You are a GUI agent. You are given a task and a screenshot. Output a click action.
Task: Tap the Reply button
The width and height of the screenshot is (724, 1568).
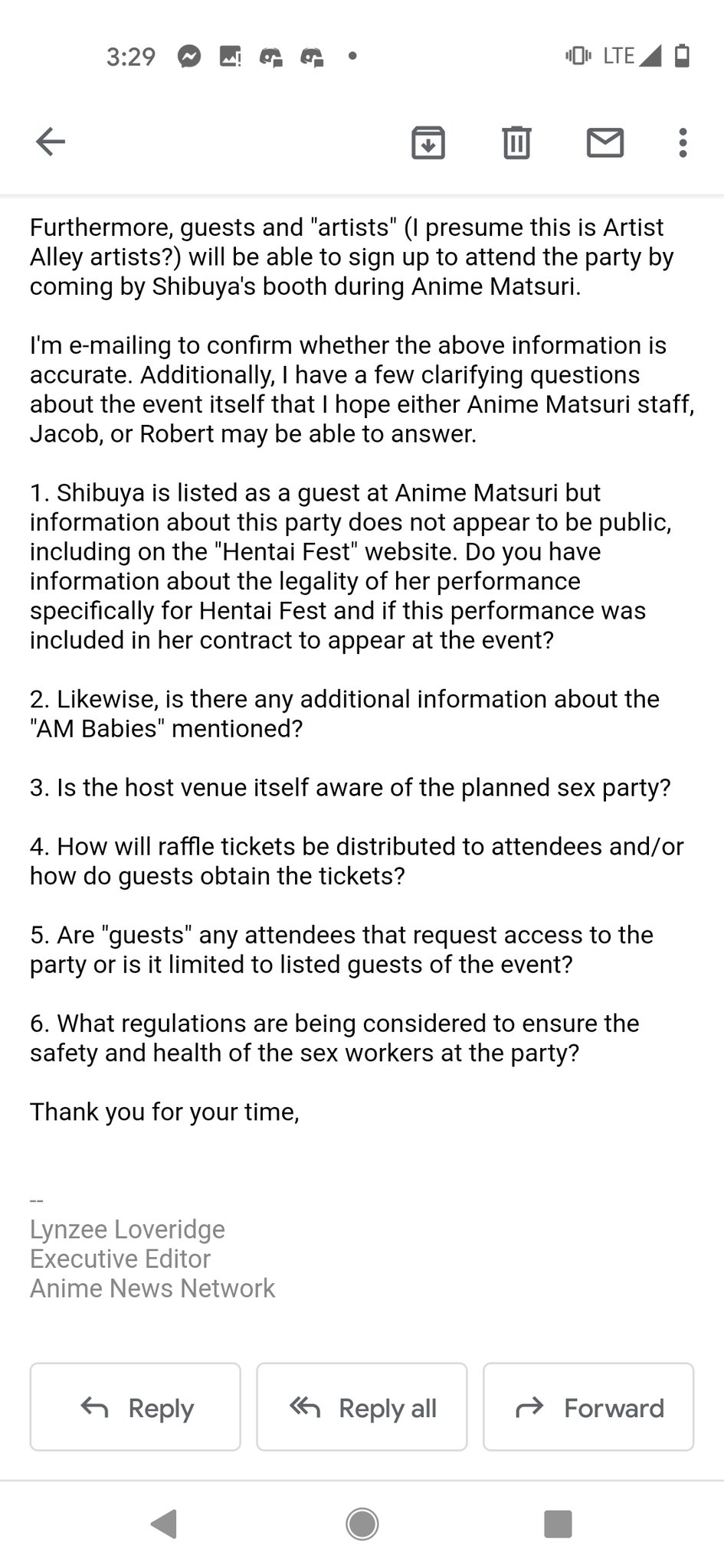tap(136, 1406)
